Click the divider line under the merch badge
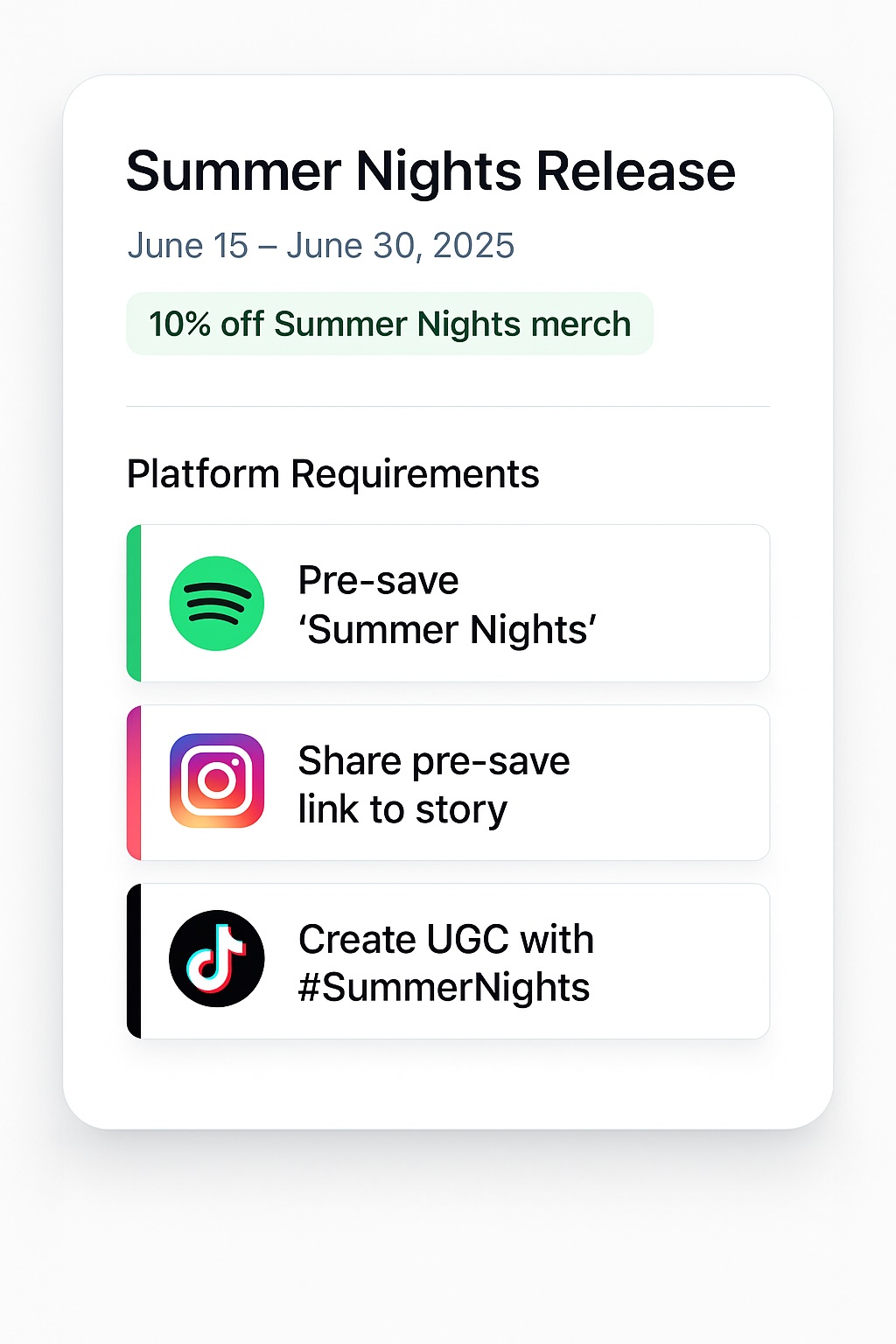The height and width of the screenshot is (1344, 896). [448, 406]
